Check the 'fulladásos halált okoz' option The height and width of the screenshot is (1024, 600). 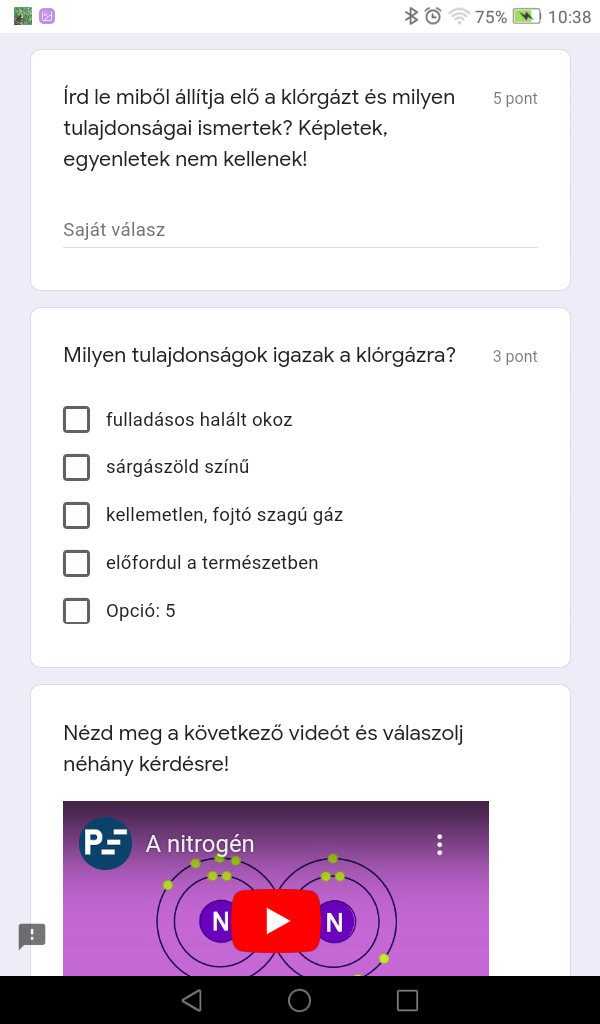[x=77, y=419]
